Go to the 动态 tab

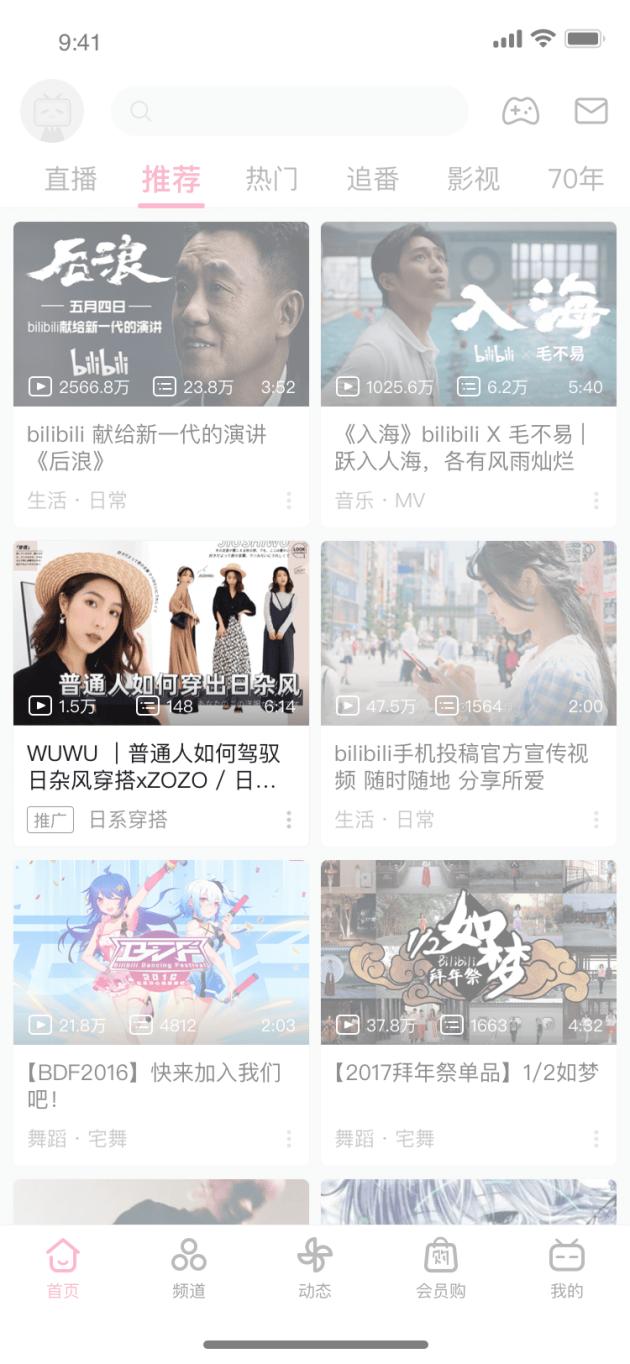tap(314, 1268)
